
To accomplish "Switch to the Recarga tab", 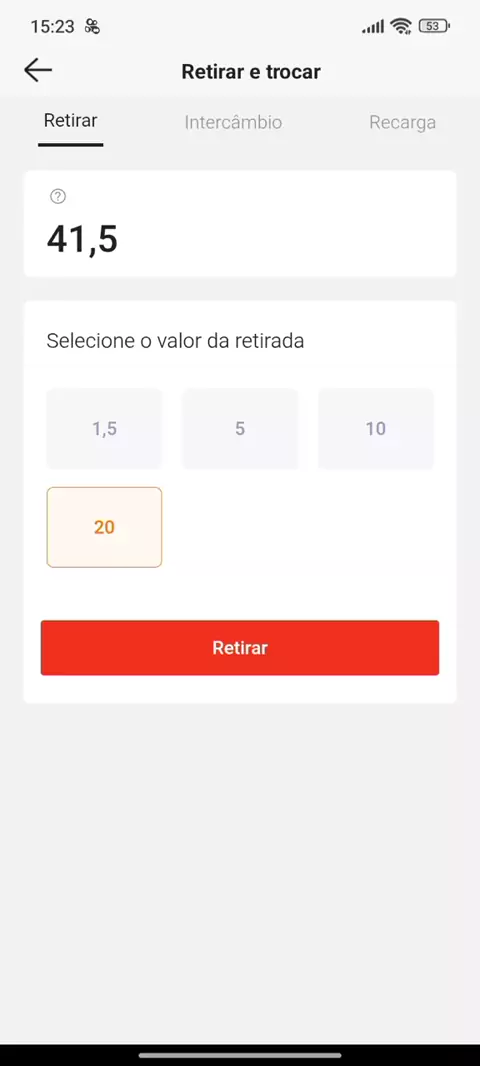I will pos(402,122).
